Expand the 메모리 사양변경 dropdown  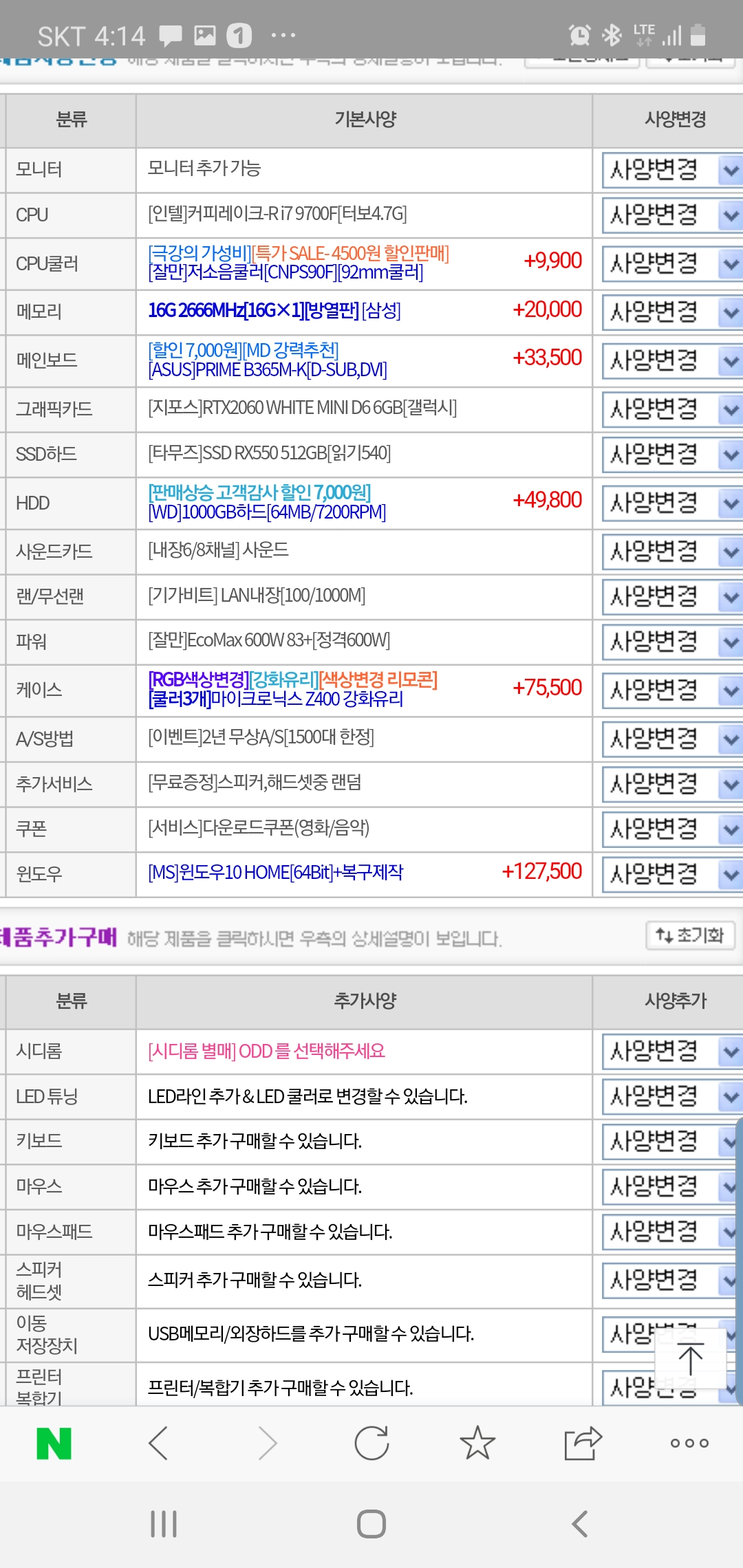[x=672, y=312]
